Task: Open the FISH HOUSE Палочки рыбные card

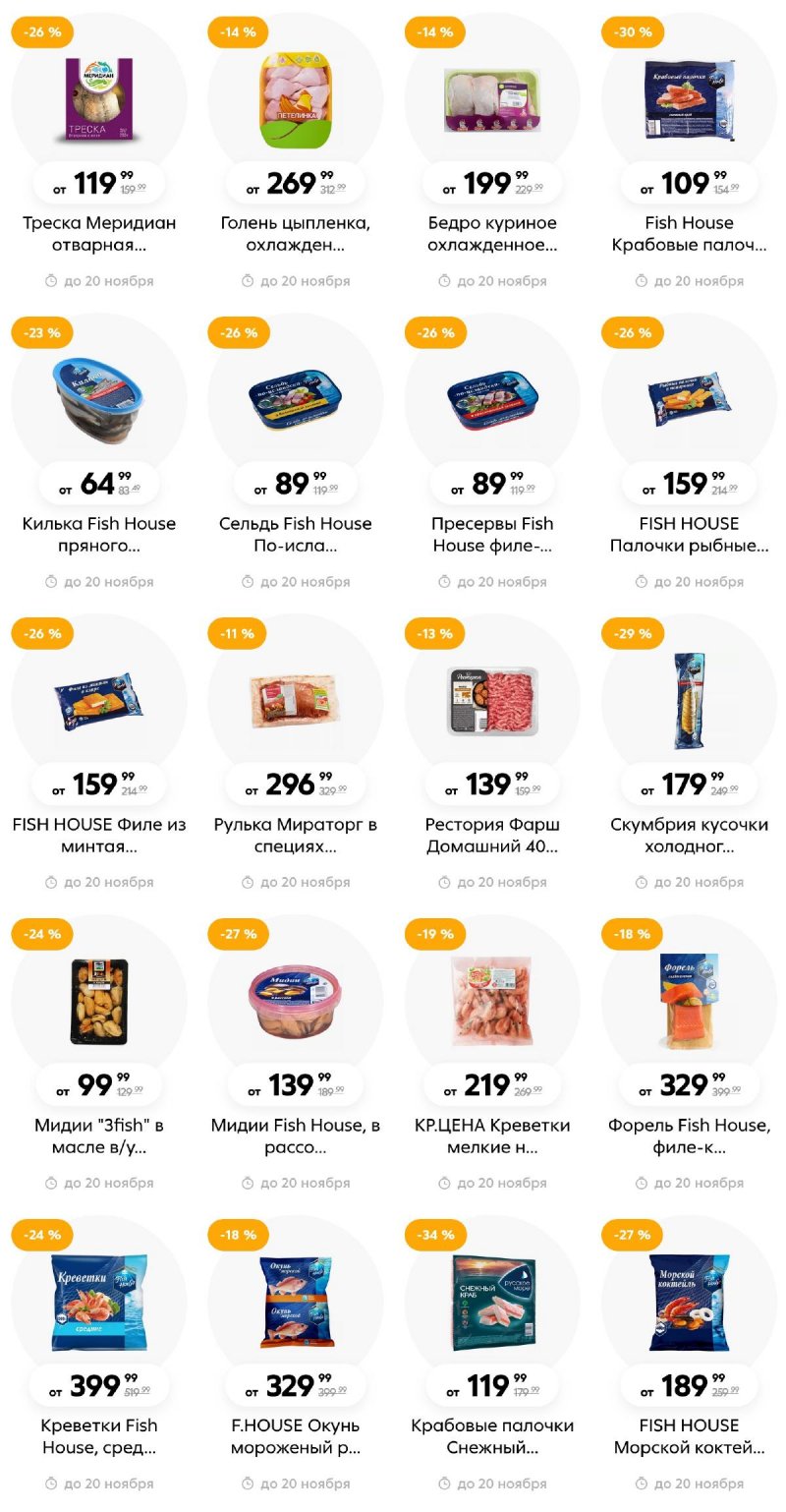Action: [x=689, y=400]
